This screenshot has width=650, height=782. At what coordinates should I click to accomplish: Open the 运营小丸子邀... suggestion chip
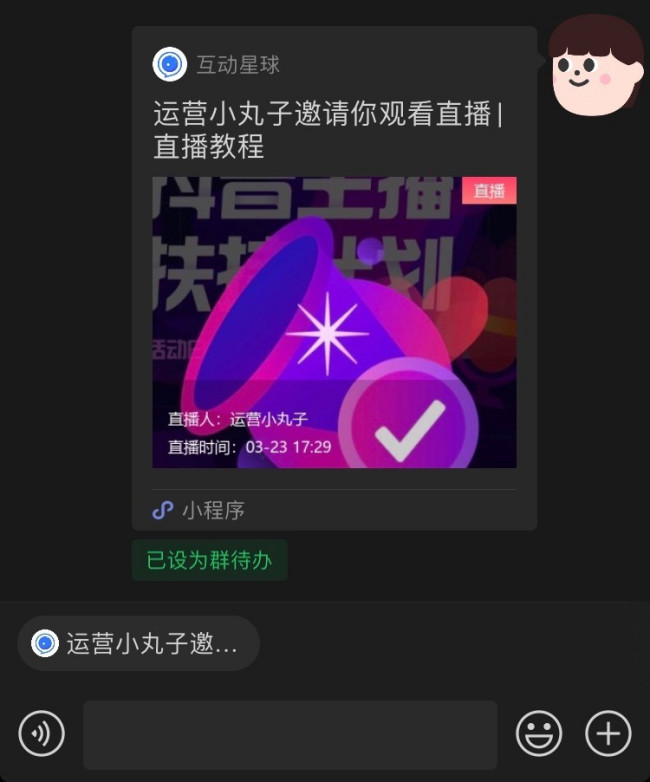pos(139,643)
